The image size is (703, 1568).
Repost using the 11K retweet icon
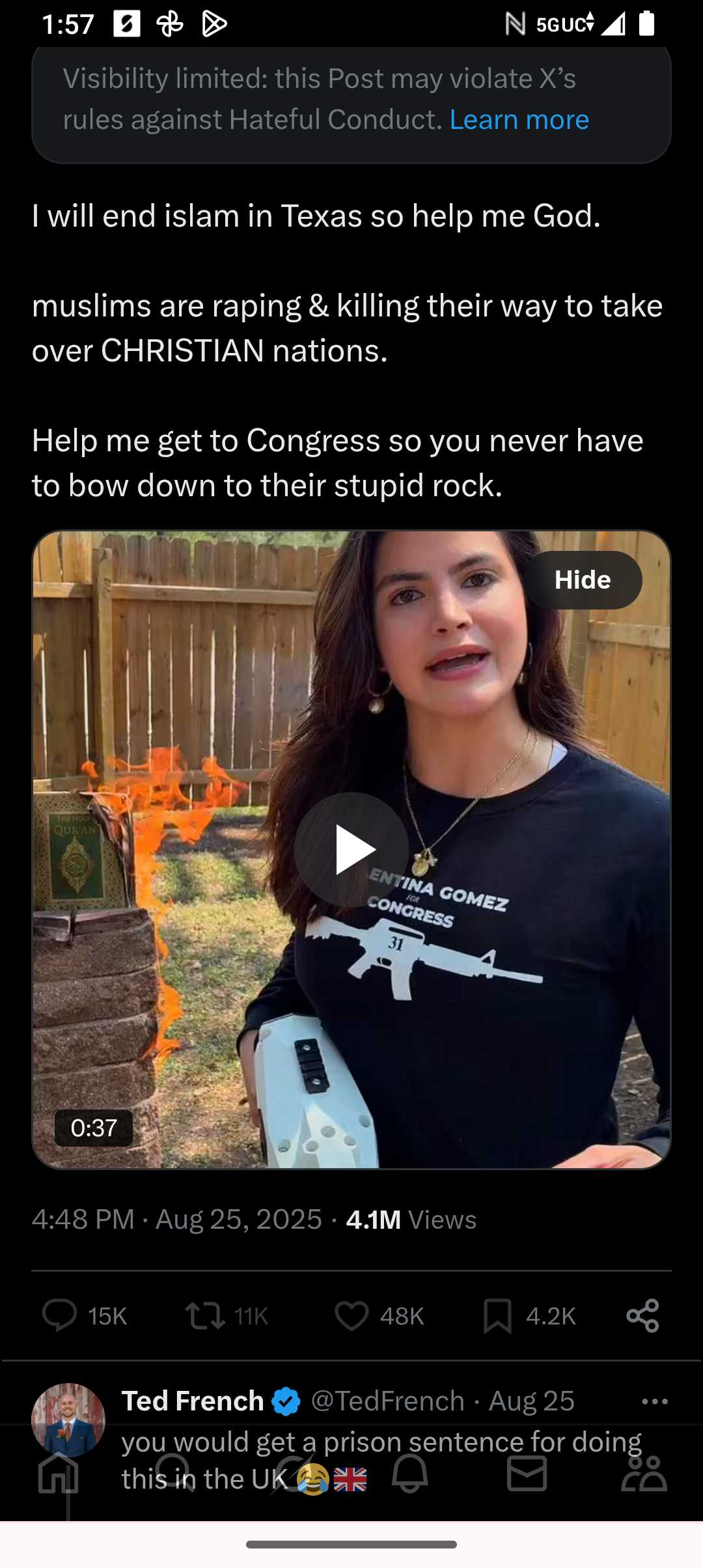pyautogui.click(x=205, y=1315)
